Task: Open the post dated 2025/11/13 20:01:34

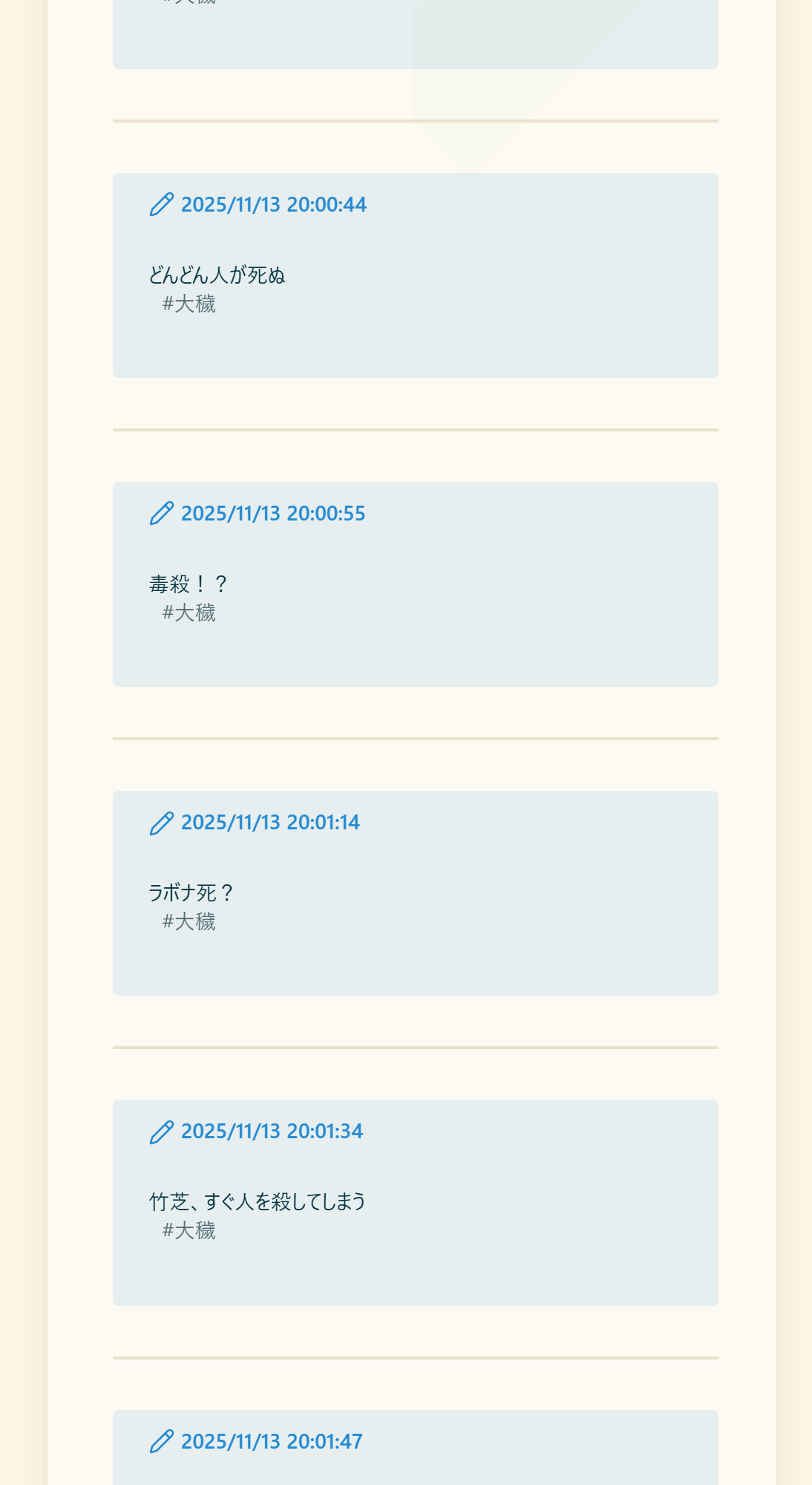Action: coord(272,1132)
